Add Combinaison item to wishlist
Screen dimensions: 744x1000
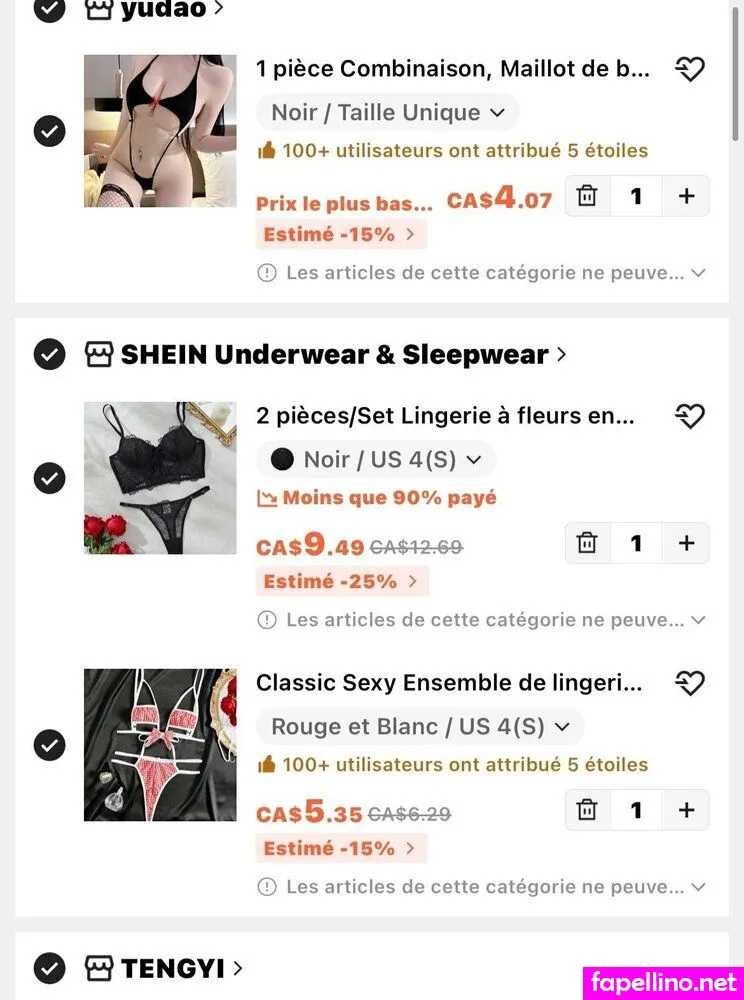[689, 69]
